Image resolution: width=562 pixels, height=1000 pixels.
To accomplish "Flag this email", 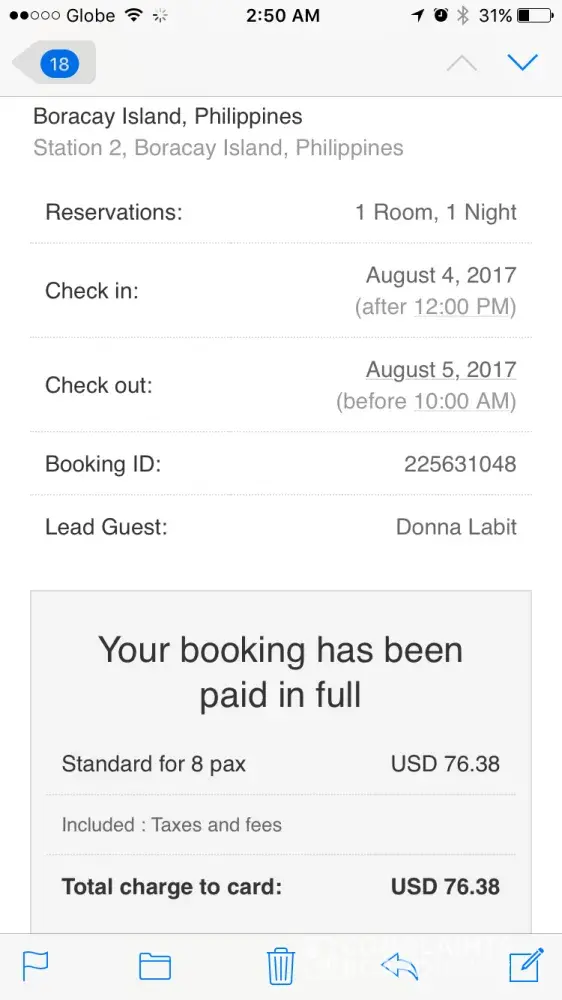I will coord(36,966).
